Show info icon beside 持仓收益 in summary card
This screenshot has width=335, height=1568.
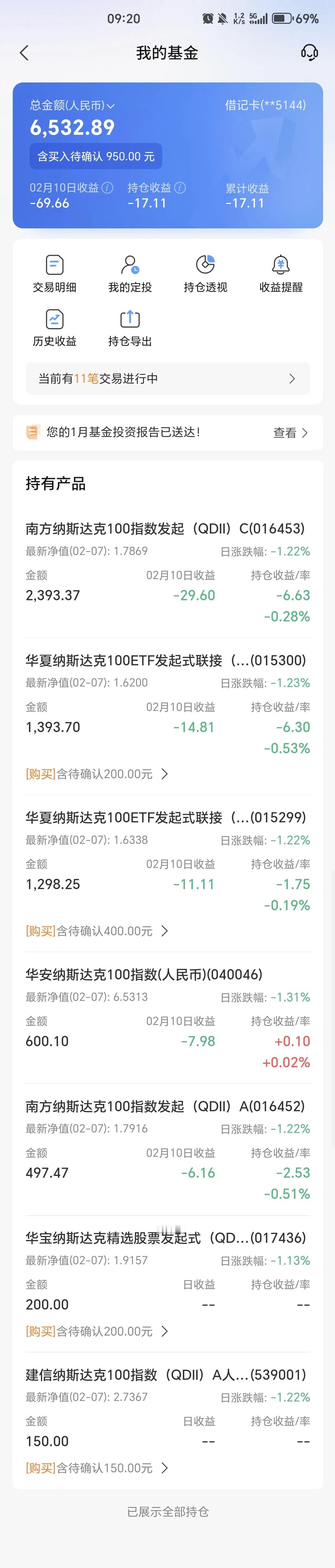(180, 188)
